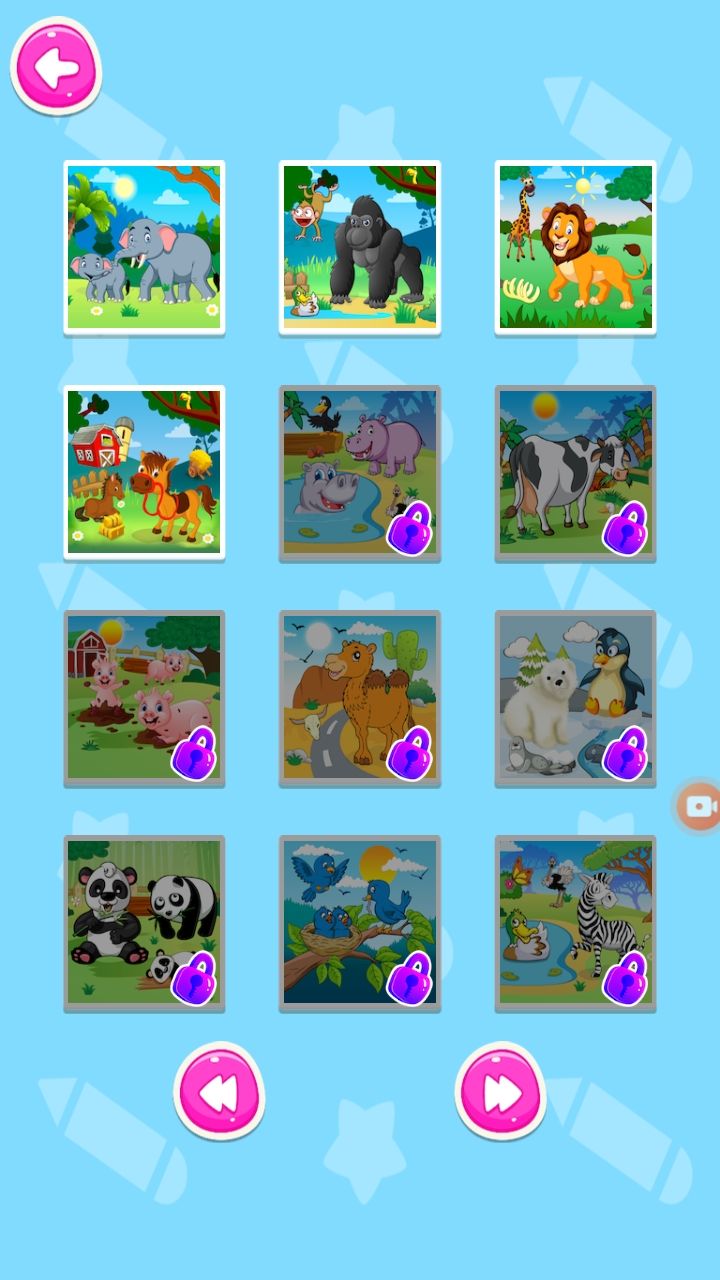Open the elephants coloring picture
The width and height of the screenshot is (720, 1280).
pos(144,247)
